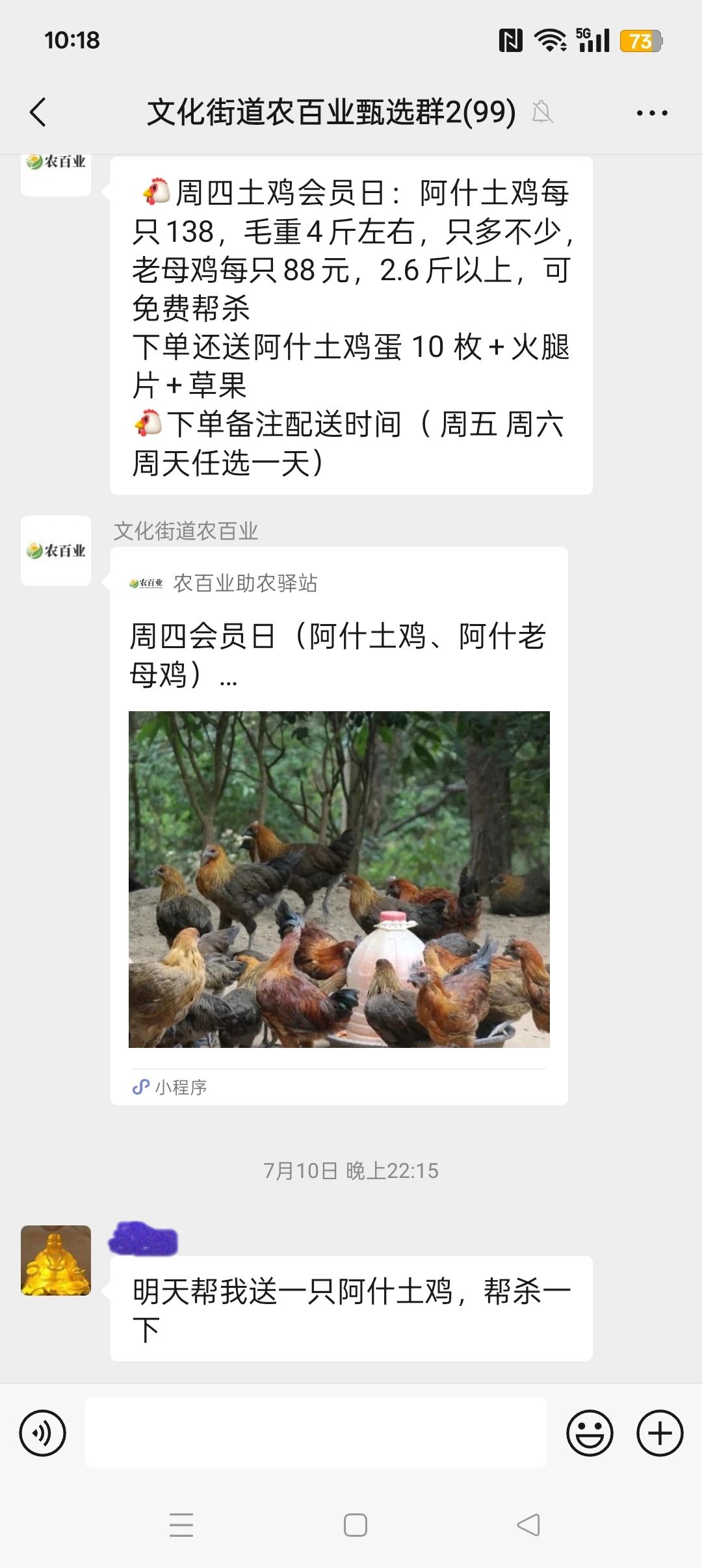View the golden Buddha avatar profile
This screenshot has height=1568, width=702.
click(56, 1261)
